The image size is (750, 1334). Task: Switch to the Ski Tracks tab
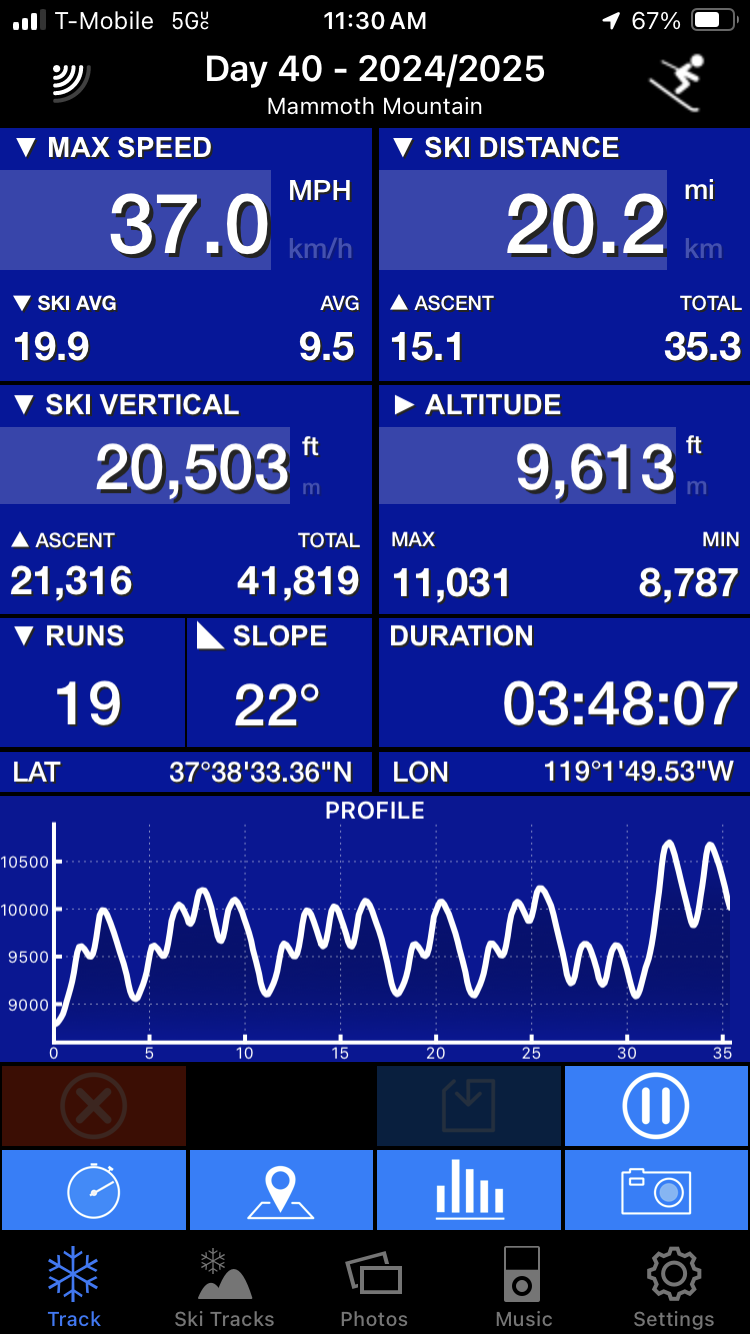tap(224, 1286)
